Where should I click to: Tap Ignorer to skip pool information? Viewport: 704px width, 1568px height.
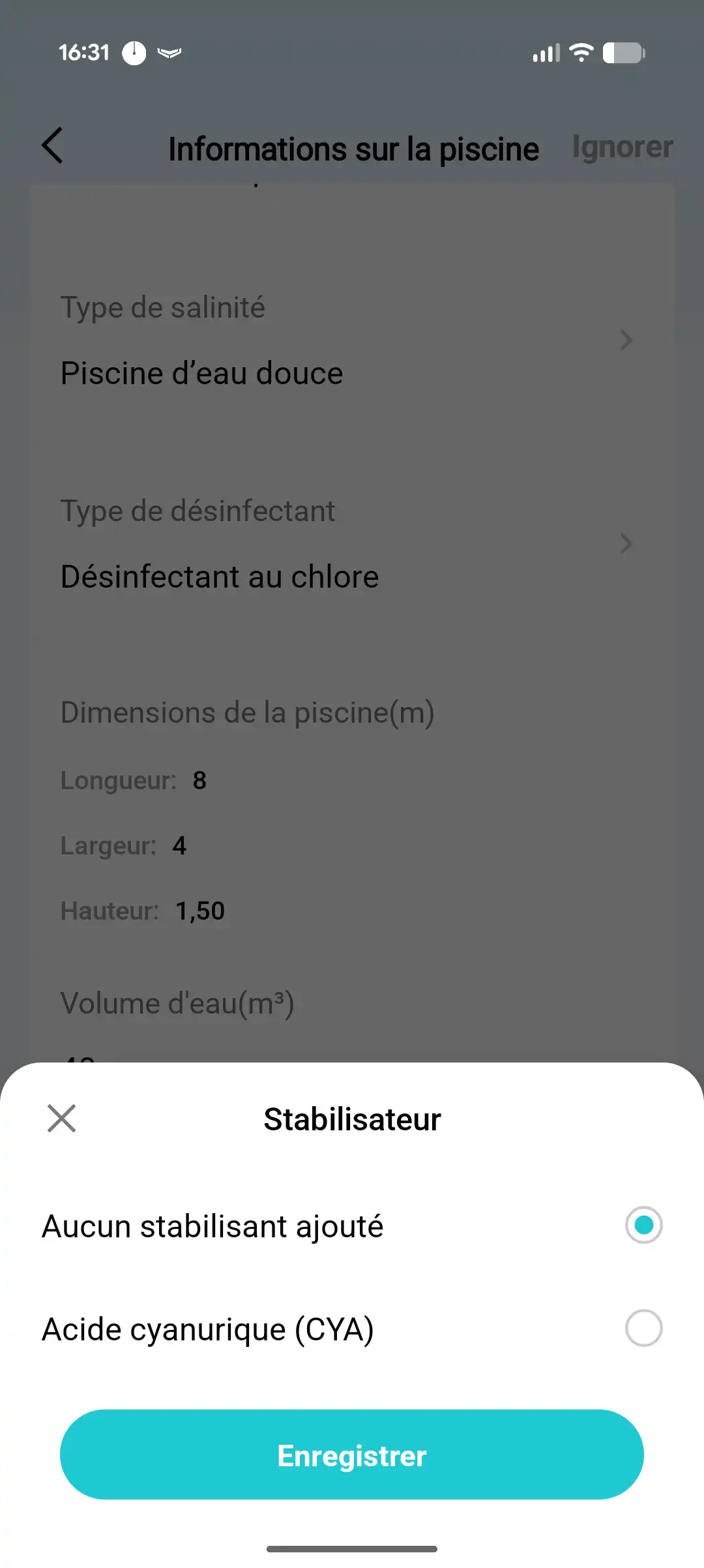[x=622, y=147]
